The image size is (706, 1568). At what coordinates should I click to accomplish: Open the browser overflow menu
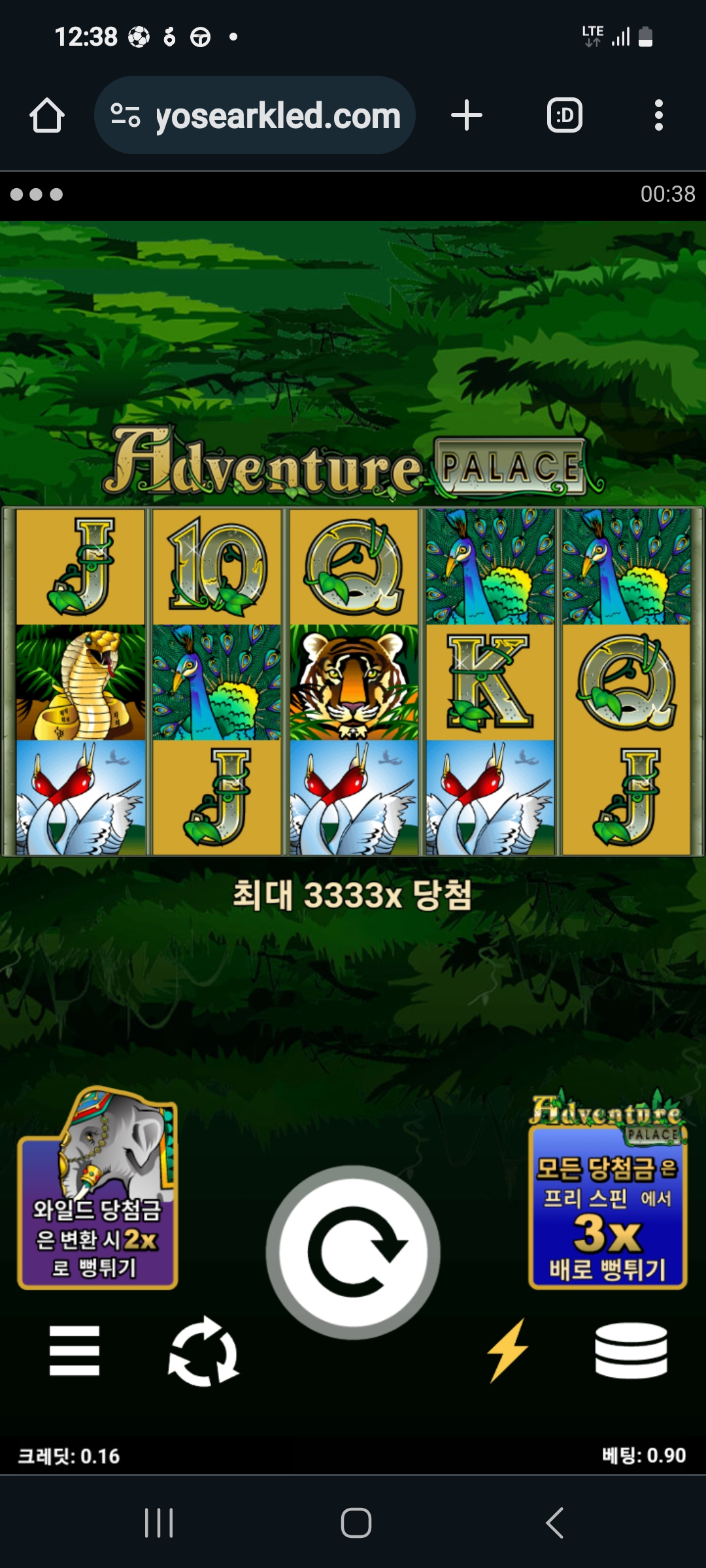tap(658, 116)
